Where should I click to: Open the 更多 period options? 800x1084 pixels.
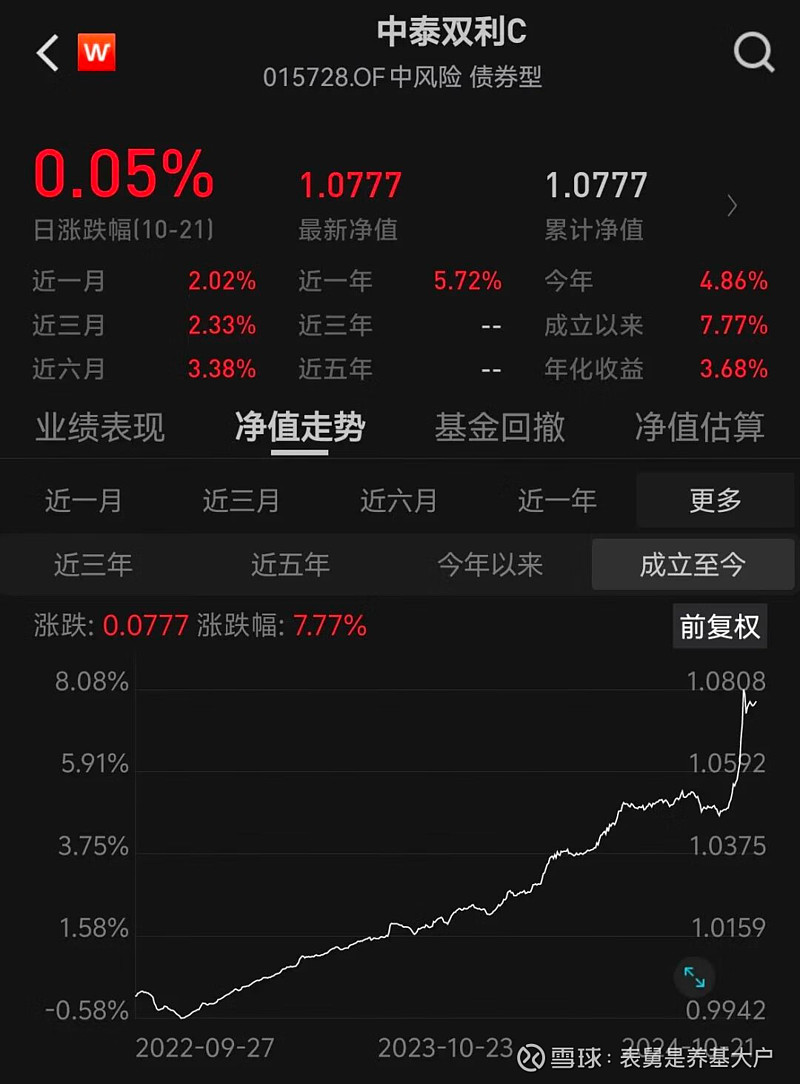tap(713, 500)
